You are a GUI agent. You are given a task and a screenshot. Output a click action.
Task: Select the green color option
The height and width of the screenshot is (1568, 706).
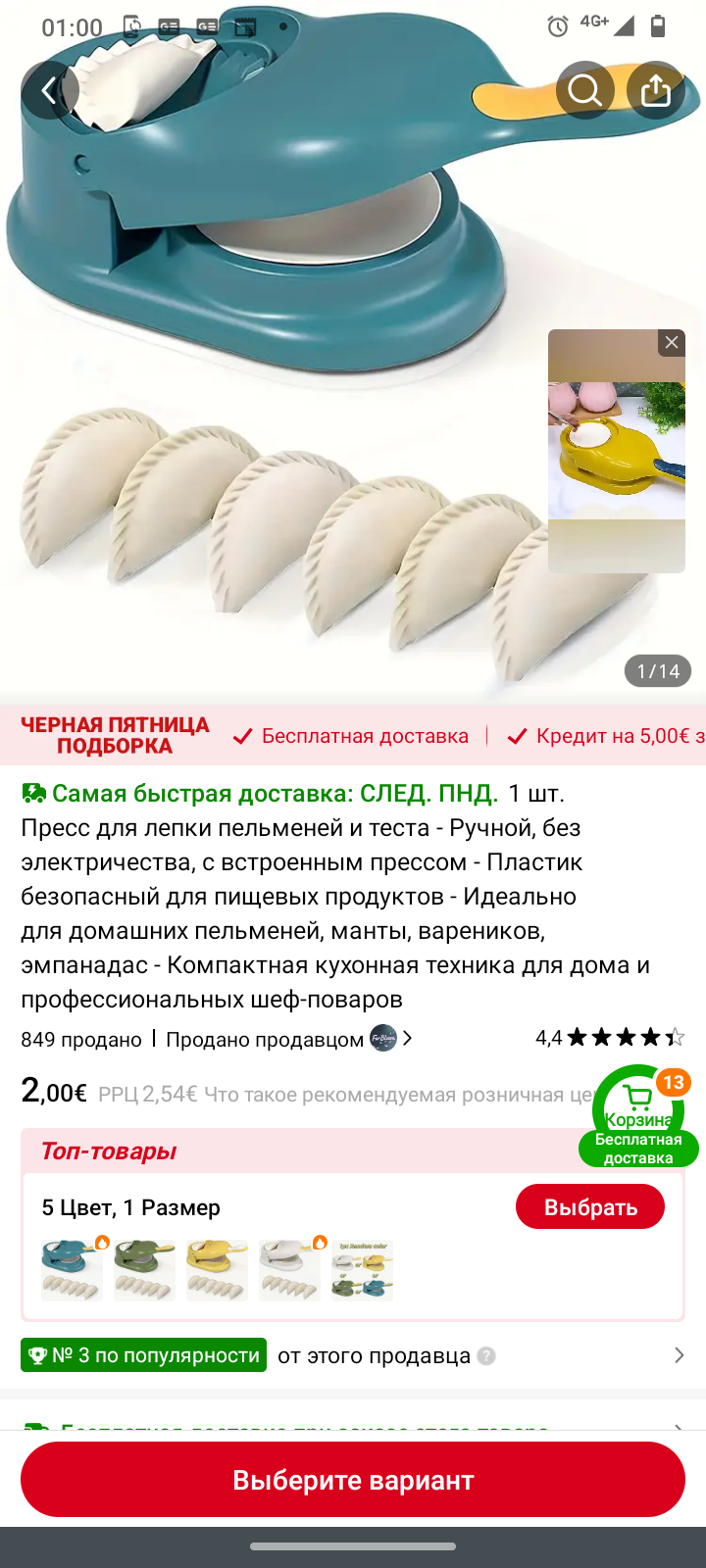point(144,1269)
